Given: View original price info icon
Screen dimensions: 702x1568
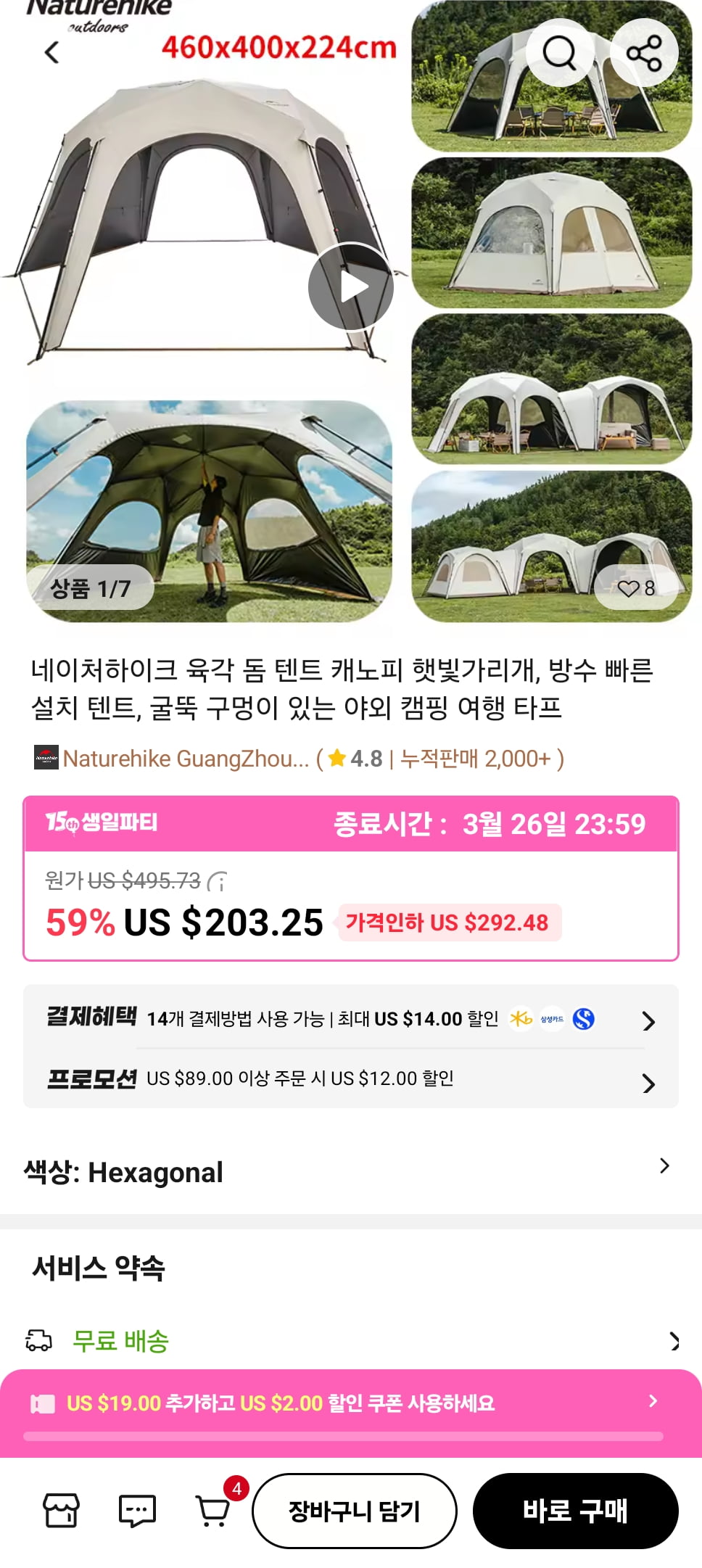Looking at the screenshot, I should (218, 881).
